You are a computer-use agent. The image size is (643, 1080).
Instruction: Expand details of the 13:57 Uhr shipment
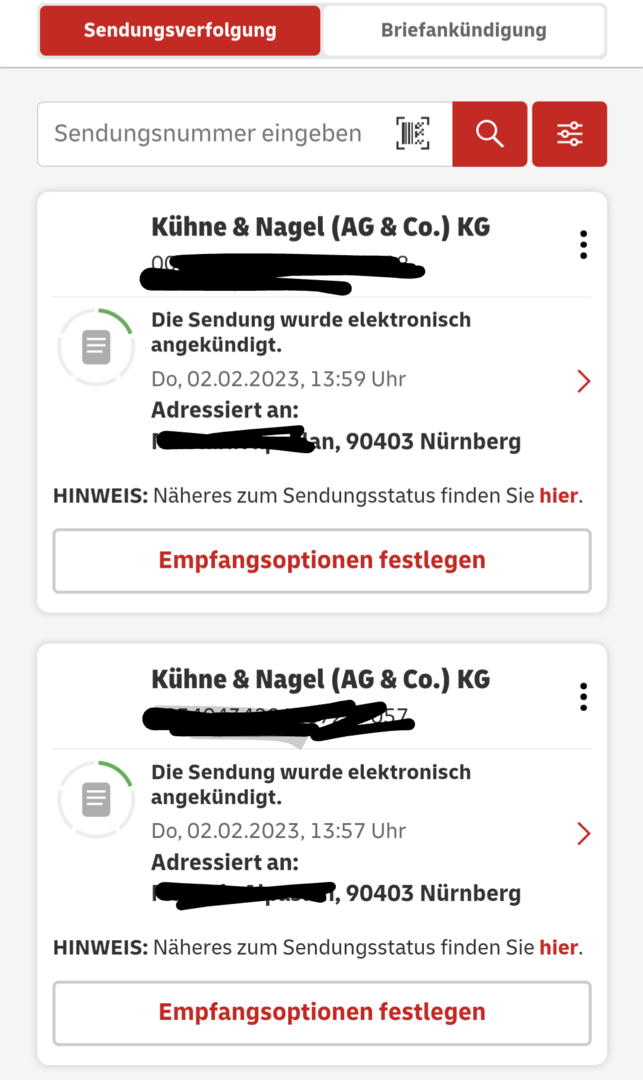584,833
